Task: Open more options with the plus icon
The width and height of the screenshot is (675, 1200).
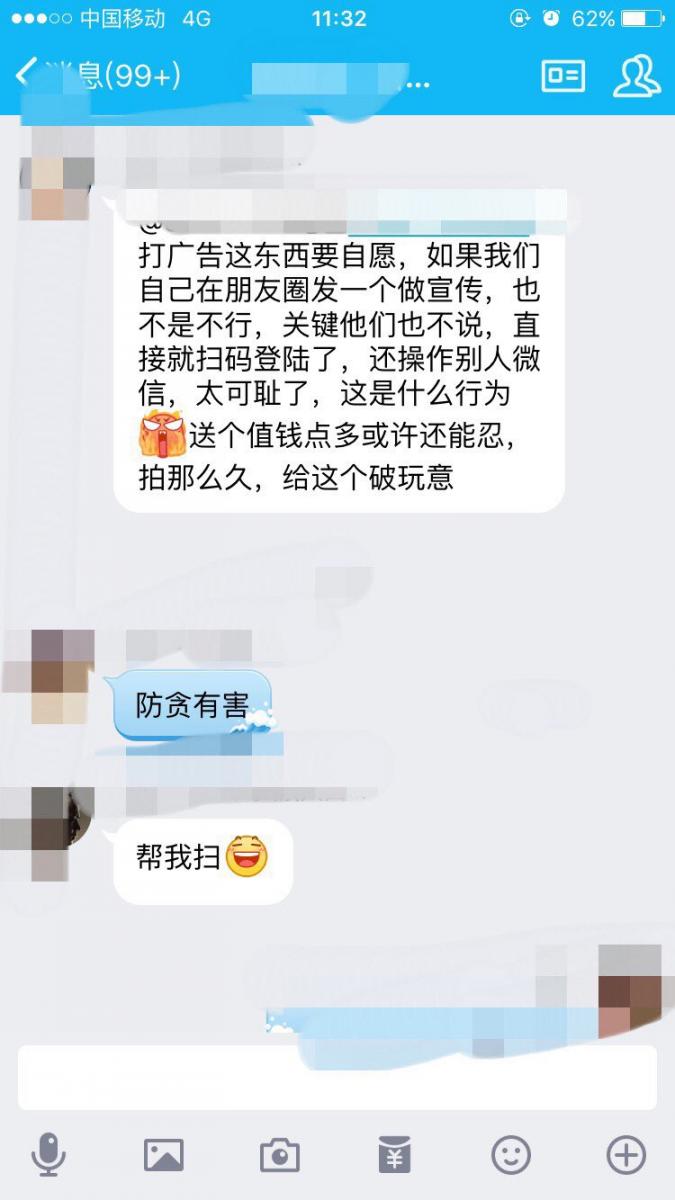Action: point(627,1155)
